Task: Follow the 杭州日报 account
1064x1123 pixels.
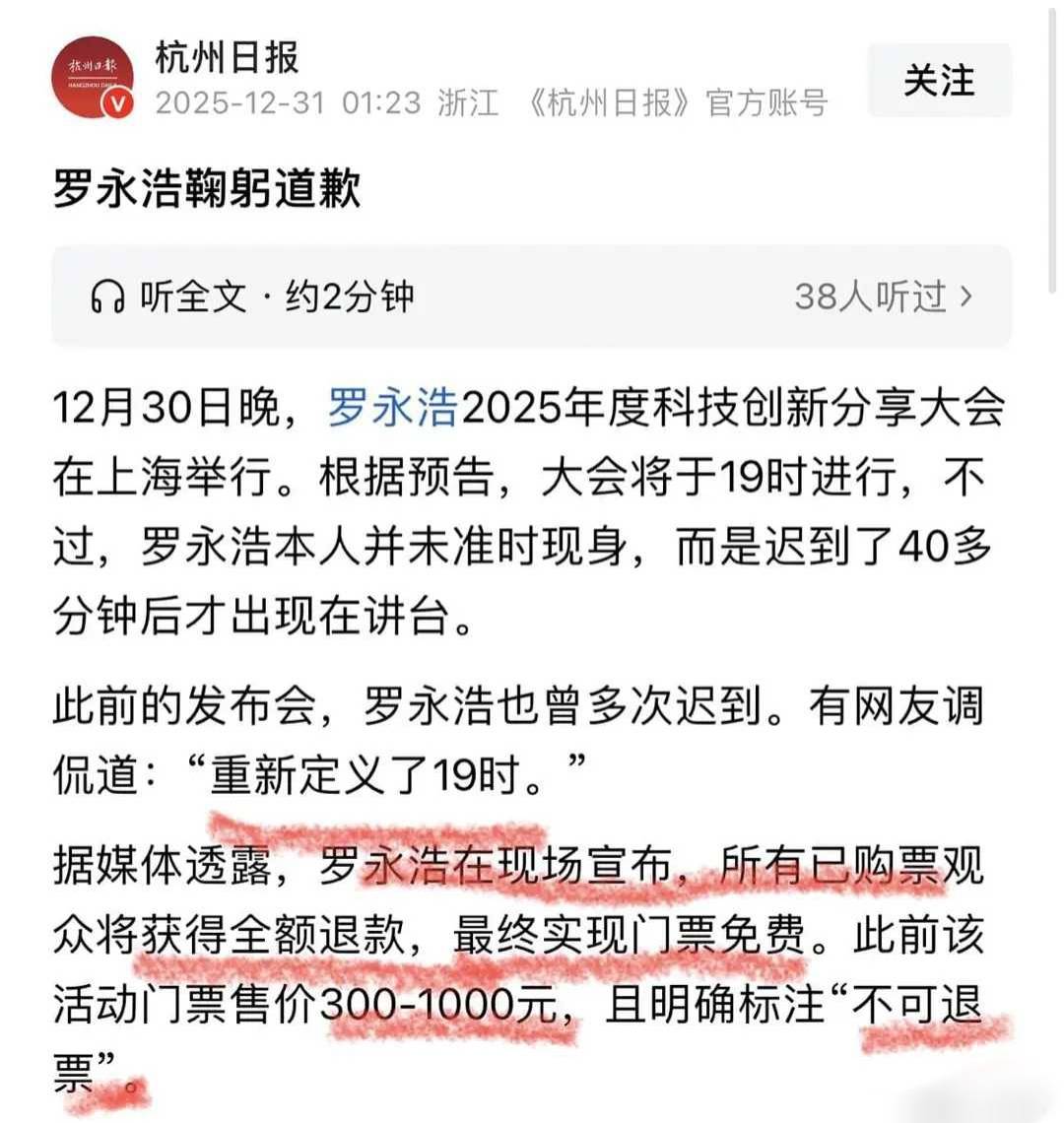Action: tap(939, 80)
